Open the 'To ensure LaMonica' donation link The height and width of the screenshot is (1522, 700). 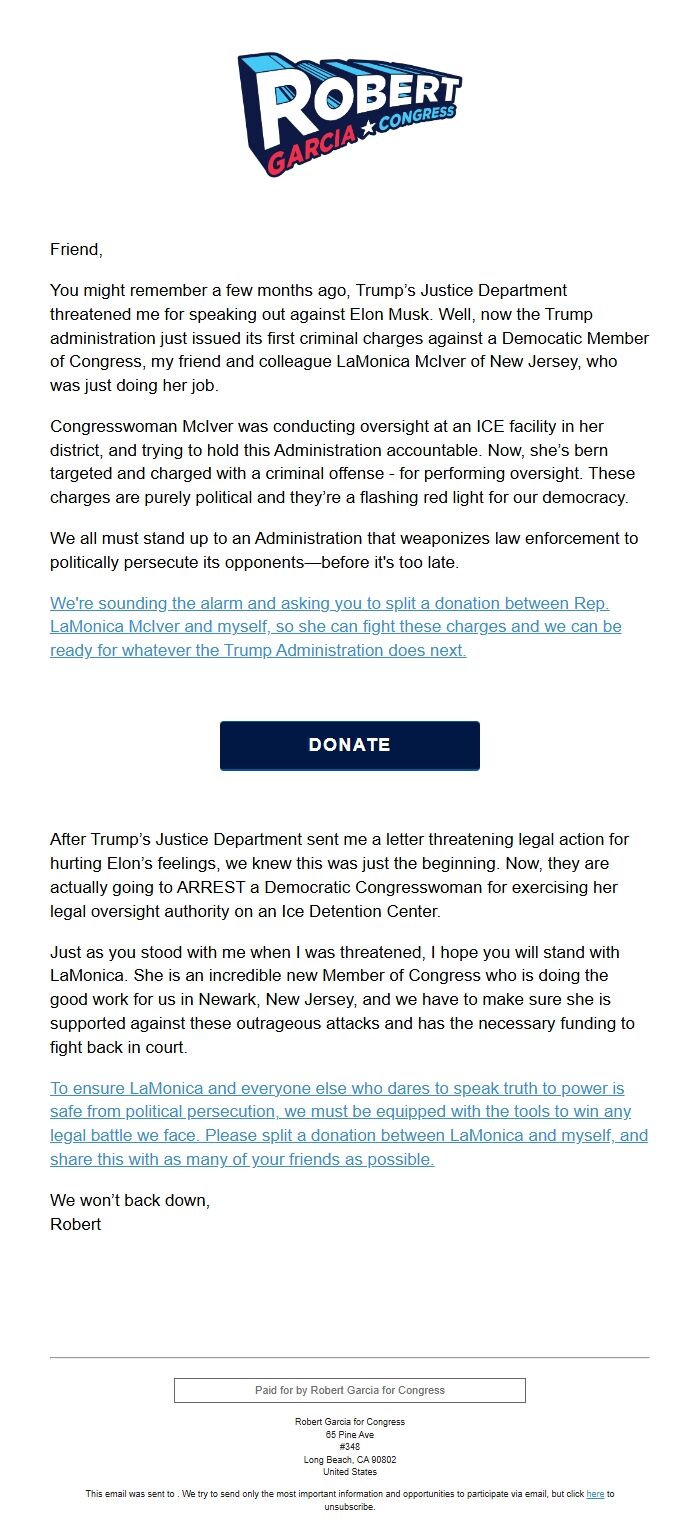349,1124
